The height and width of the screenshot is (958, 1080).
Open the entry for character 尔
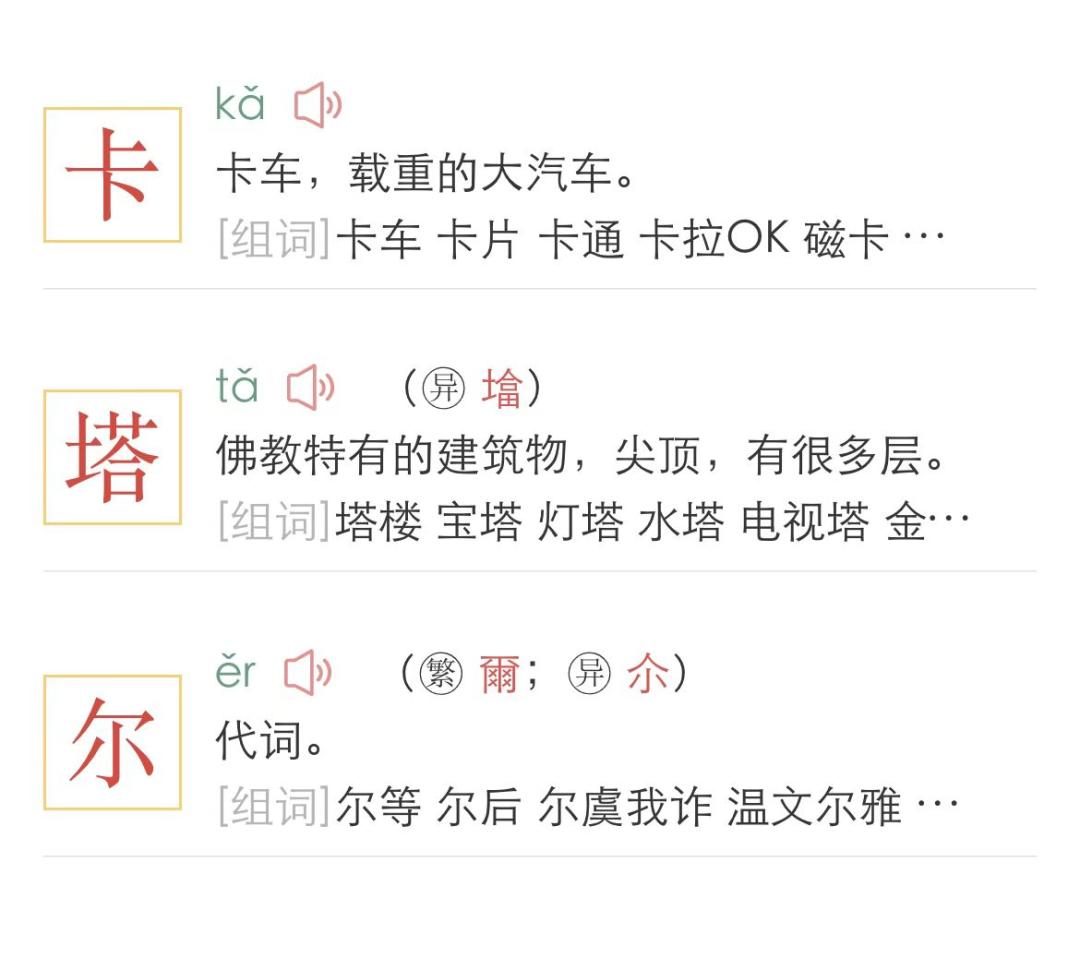[112, 742]
